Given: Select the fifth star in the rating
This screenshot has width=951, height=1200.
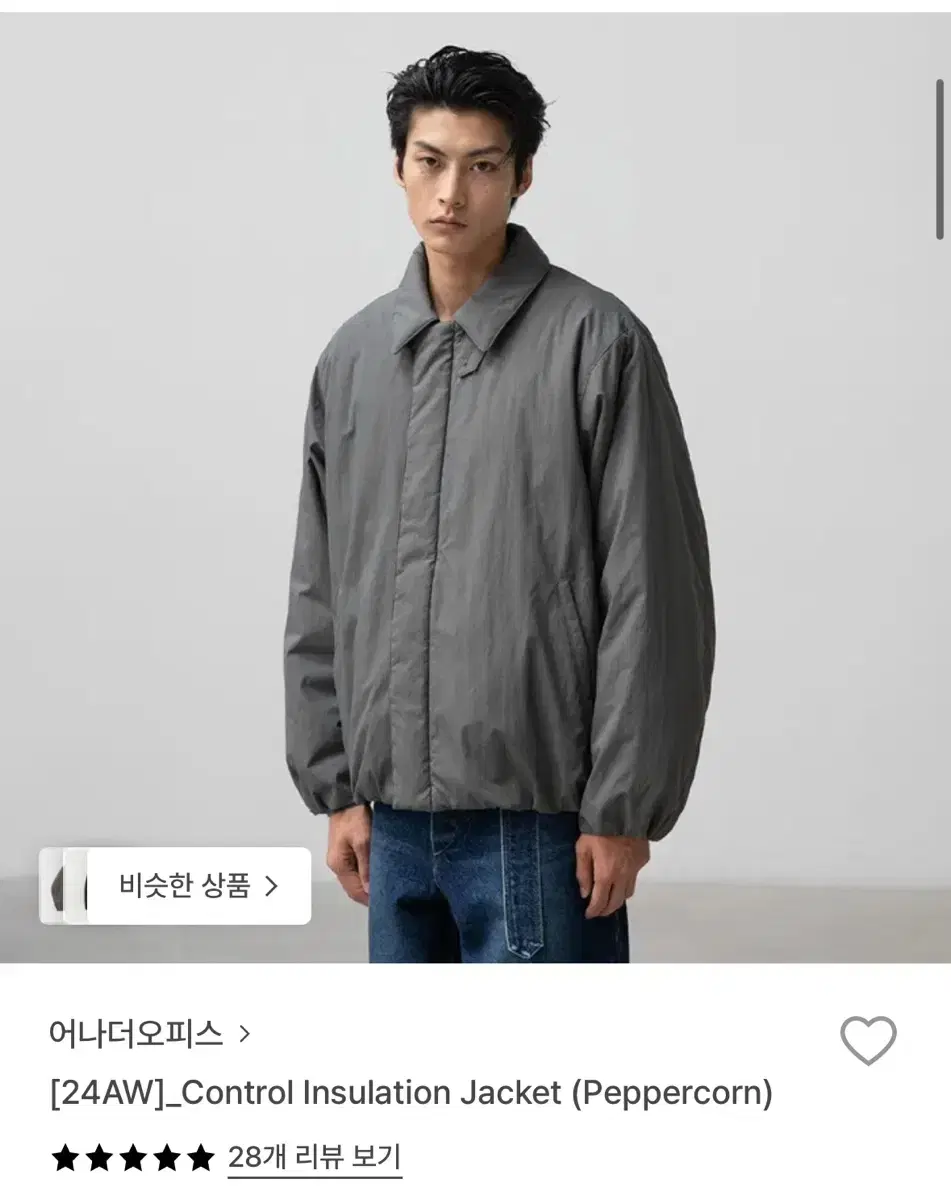Looking at the screenshot, I should pyautogui.click(x=202, y=1158).
